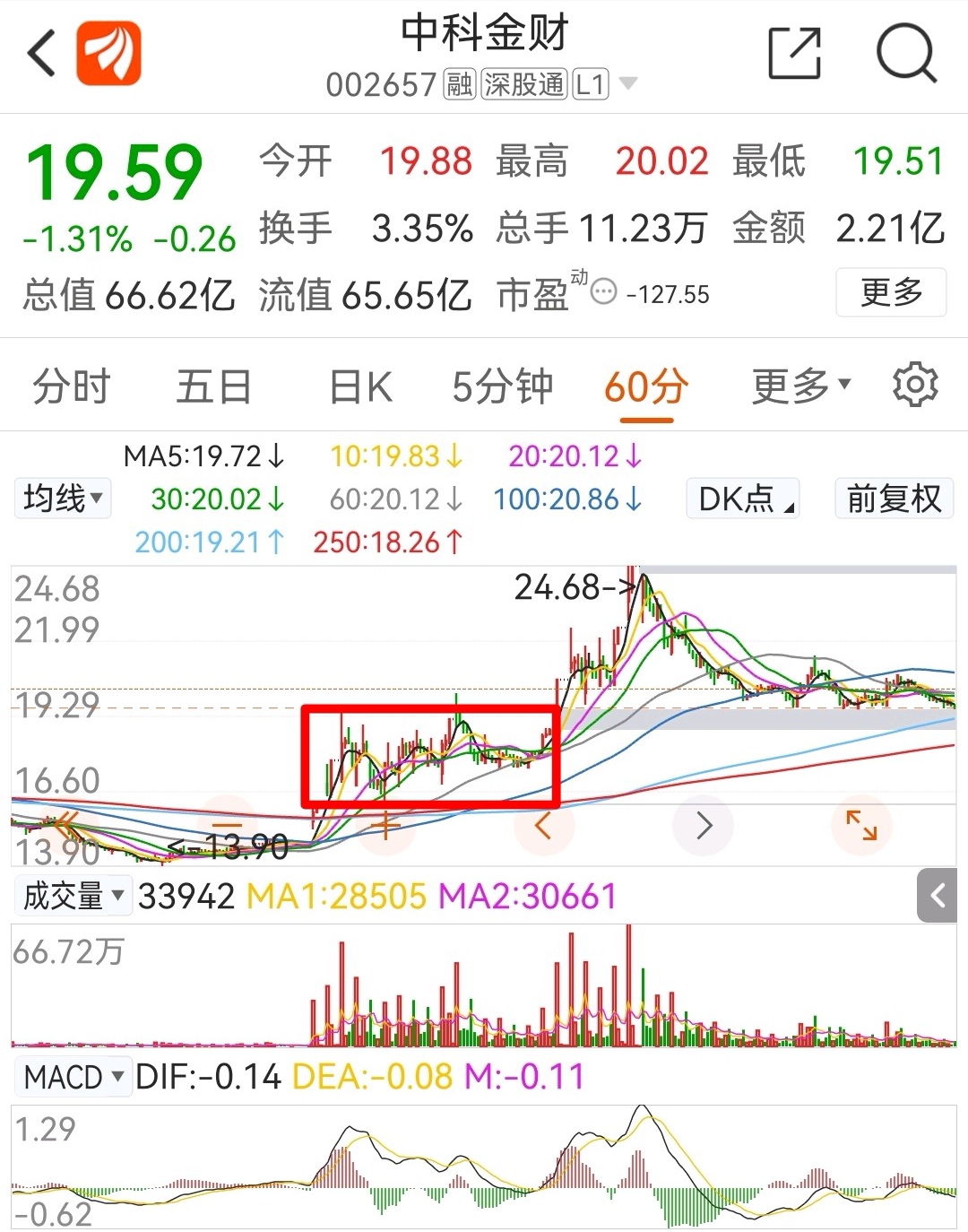Select the 日K chart tab

coord(360,387)
